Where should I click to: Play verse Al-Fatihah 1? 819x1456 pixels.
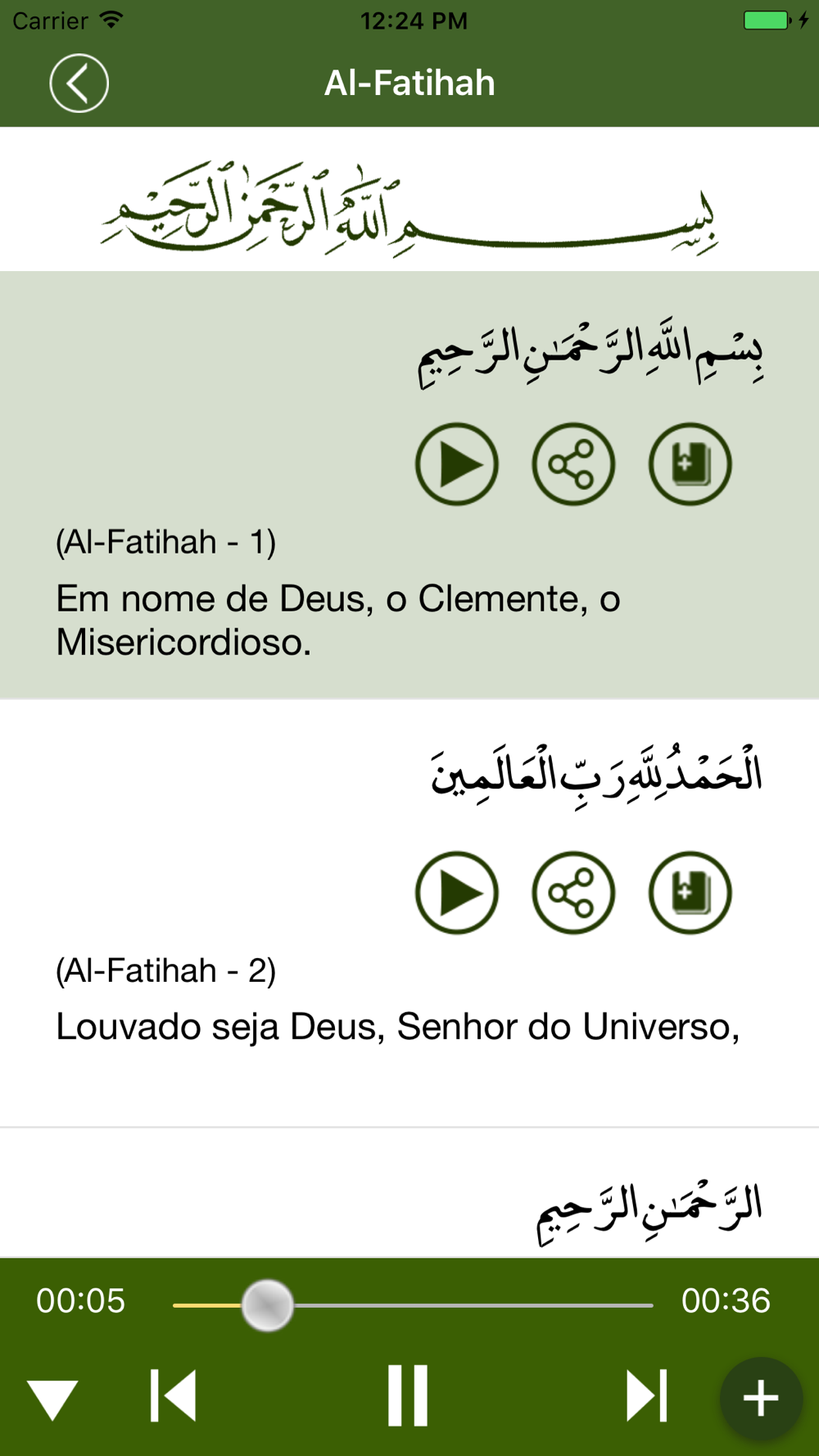point(457,463)
